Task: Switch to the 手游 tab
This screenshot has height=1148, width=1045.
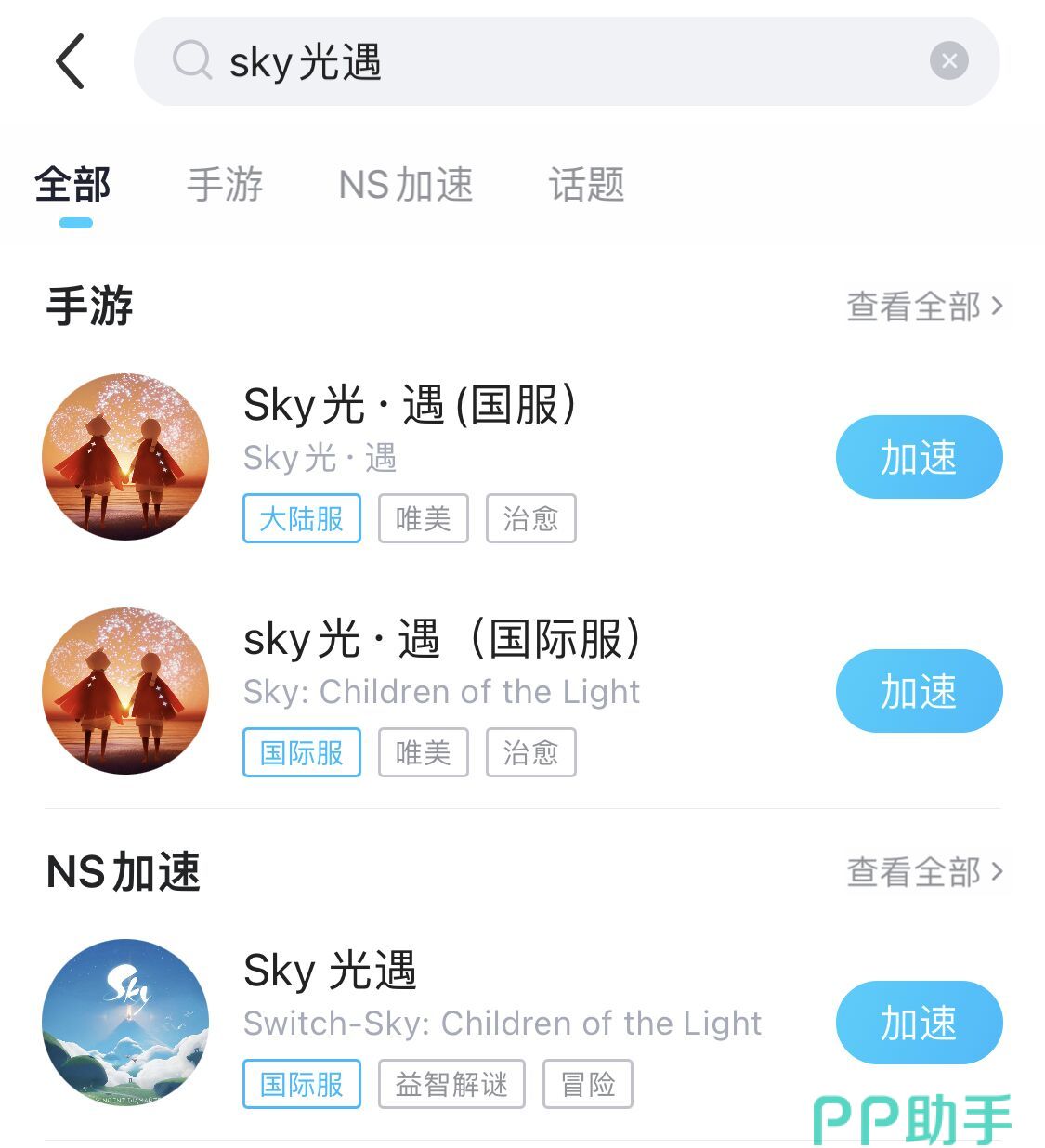Action: pyautogui.click(x=225, y=184)
